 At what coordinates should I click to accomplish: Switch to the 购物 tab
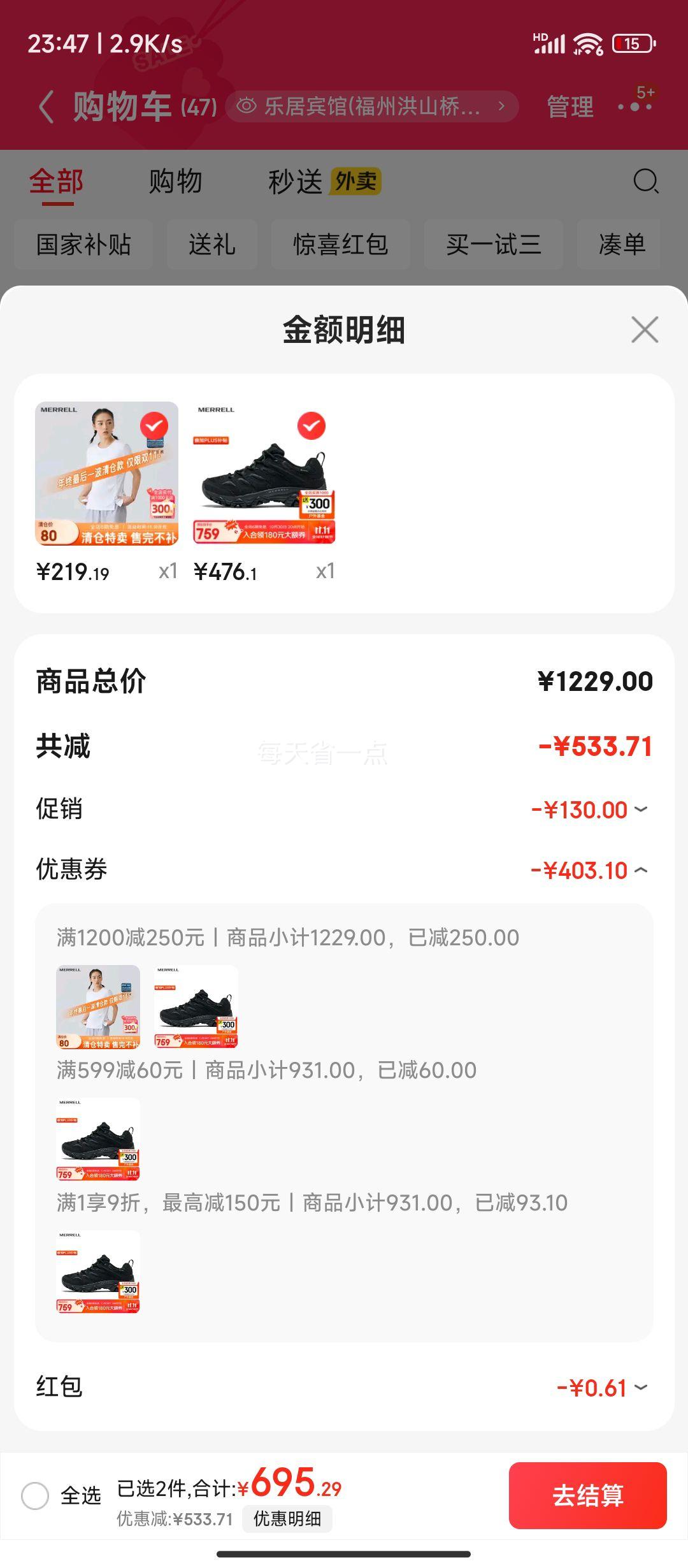tap(175, 182)
